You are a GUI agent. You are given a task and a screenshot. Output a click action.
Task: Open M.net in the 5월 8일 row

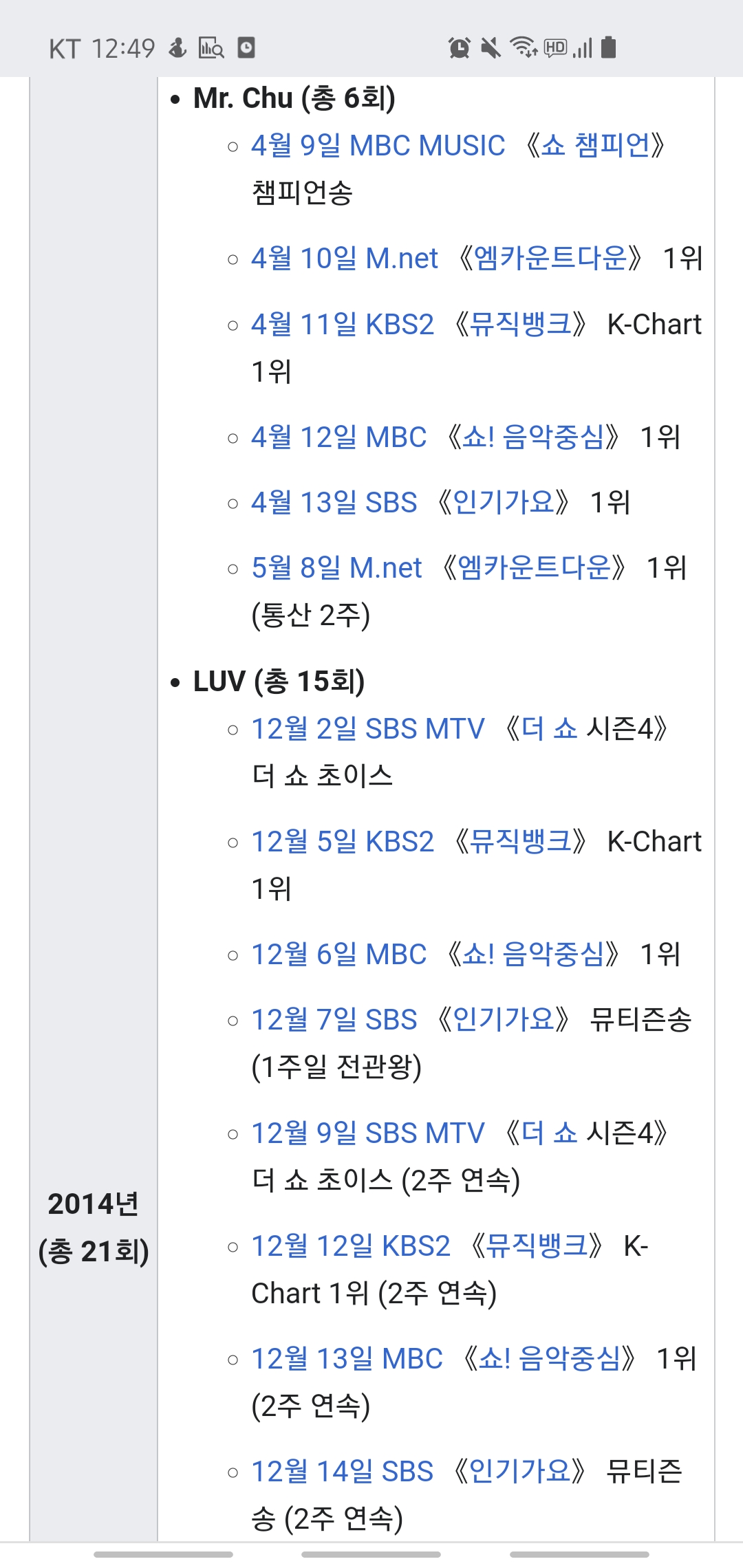click(x=385, y=568)
